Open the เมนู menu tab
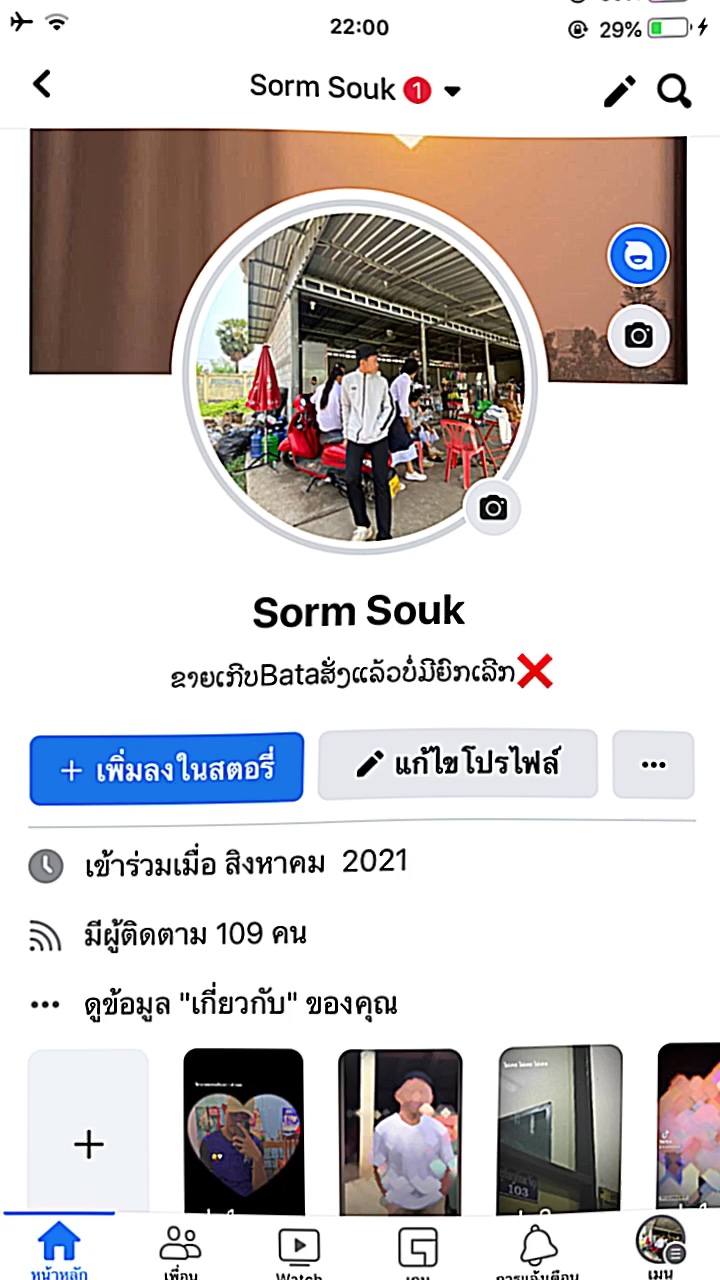 [x=661, y=1247]
